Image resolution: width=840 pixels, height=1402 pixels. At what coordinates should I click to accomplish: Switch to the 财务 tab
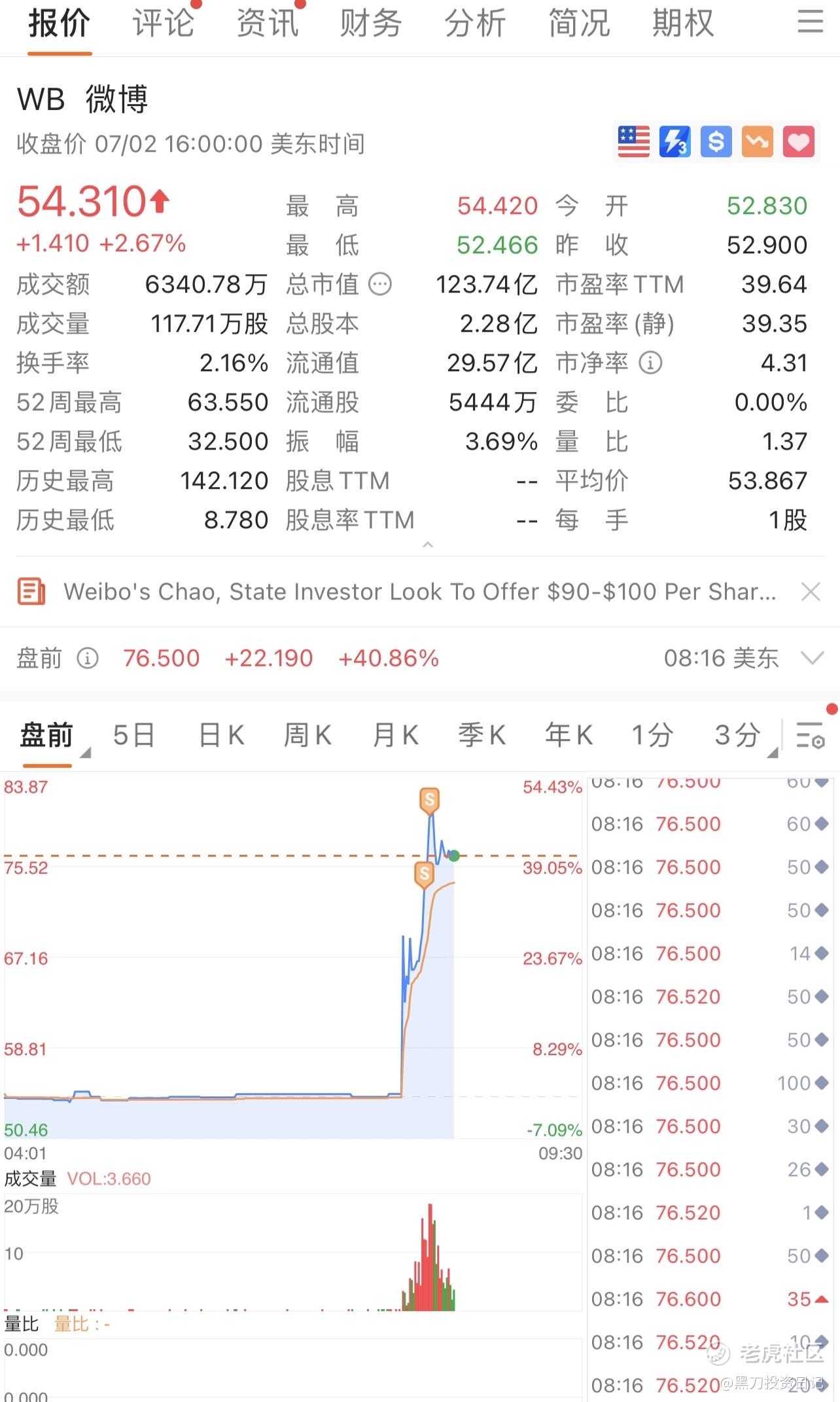[371, 24]
